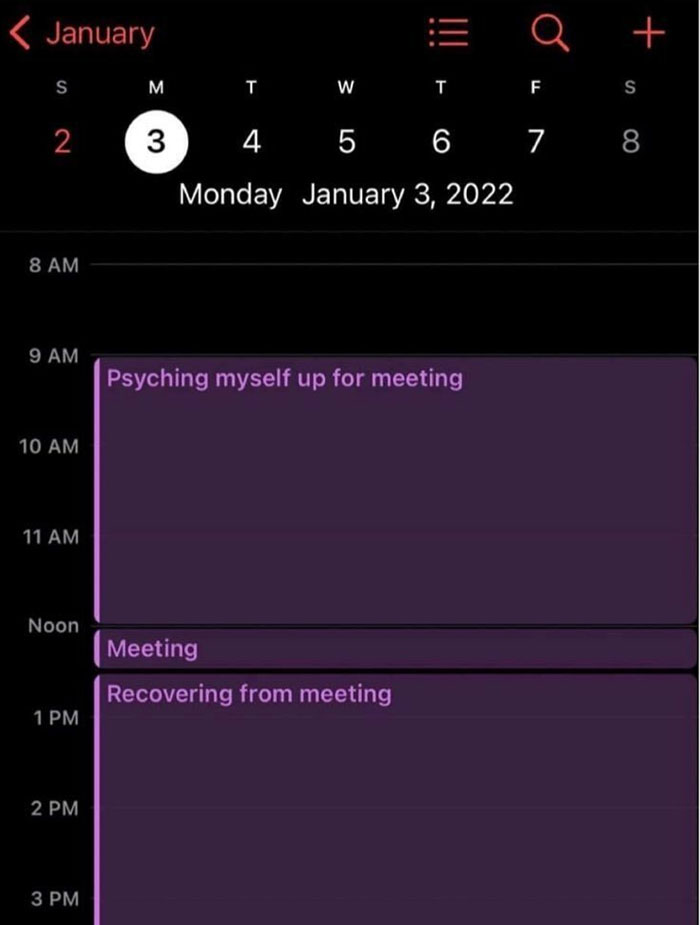Select Sunday the 2nd
The width and height of the screenshot is (700, 925).
(x=62, y=142)
